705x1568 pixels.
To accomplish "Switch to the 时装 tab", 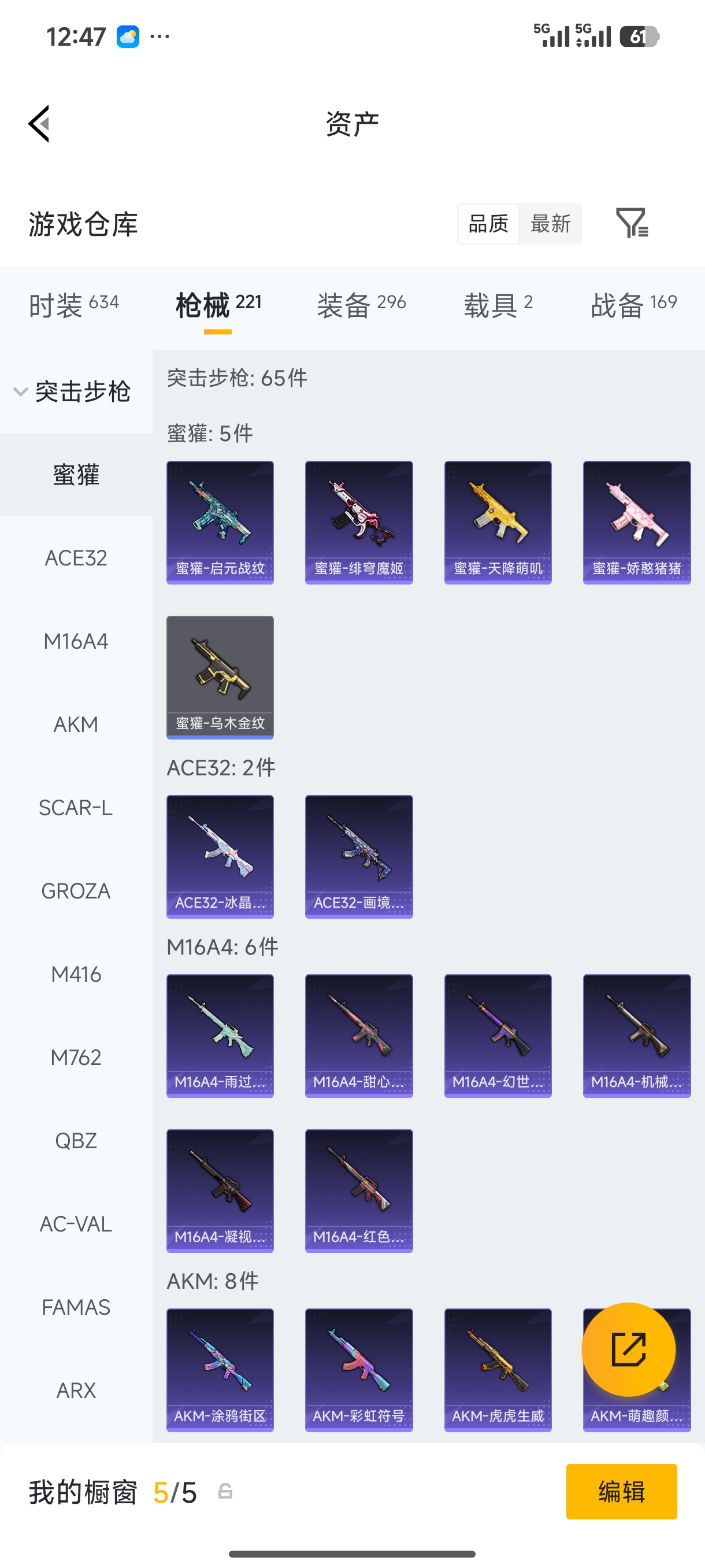I will click(73, 305).
